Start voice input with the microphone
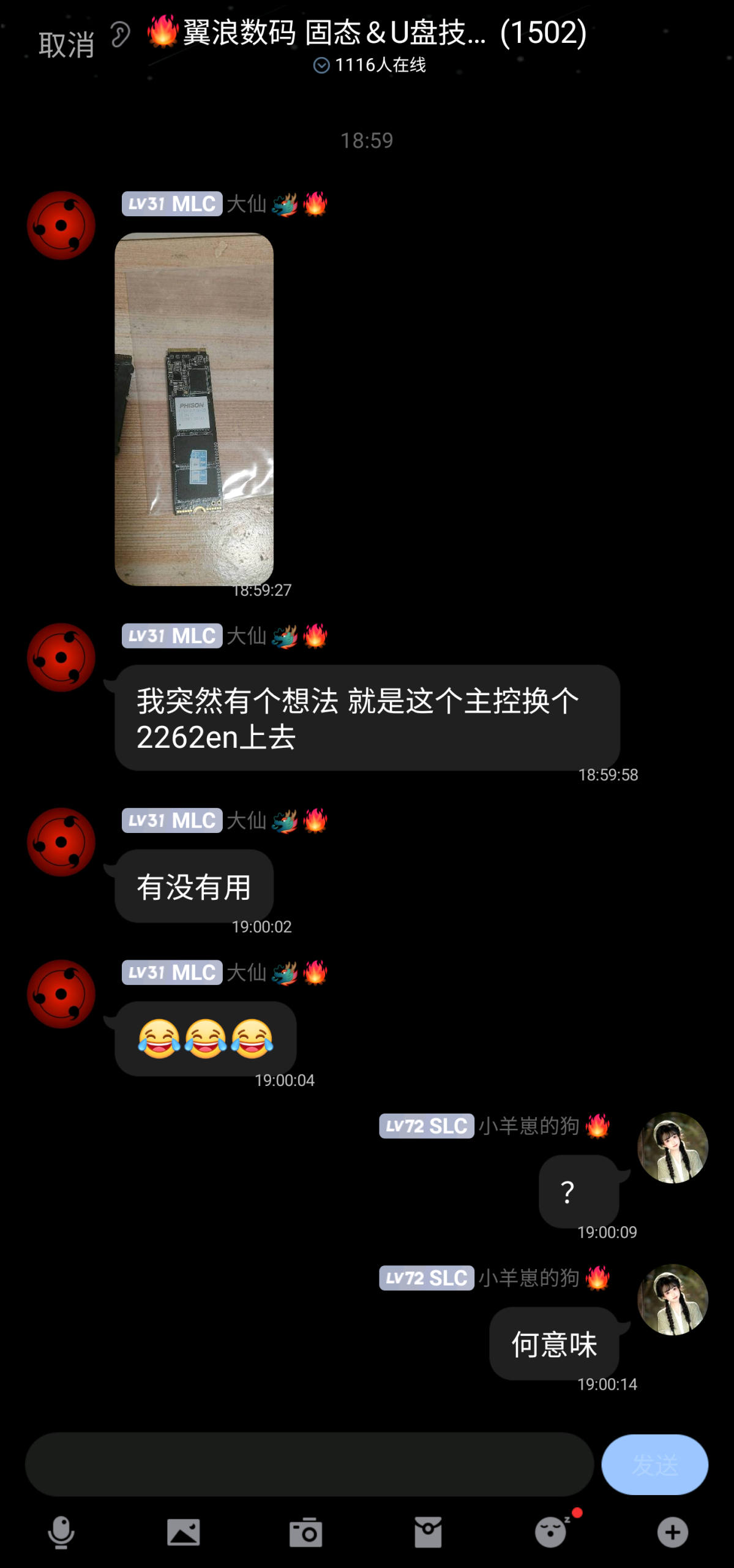The height and width of the screenshot is (1568, 734). (x=61, y=1532)
